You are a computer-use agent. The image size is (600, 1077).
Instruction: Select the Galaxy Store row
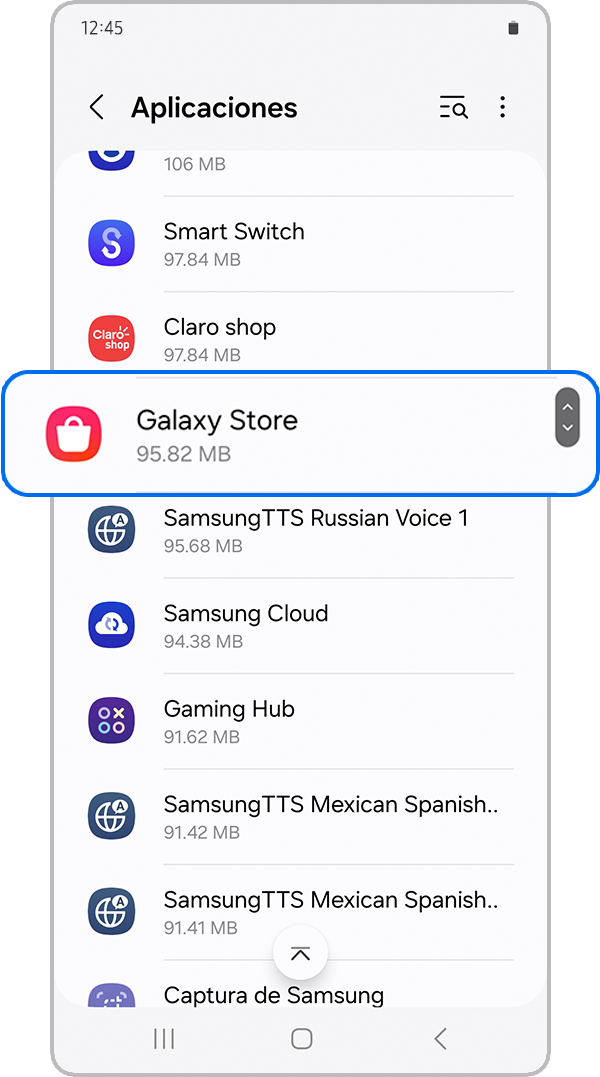pyautogui.click(x=290, y=434)
